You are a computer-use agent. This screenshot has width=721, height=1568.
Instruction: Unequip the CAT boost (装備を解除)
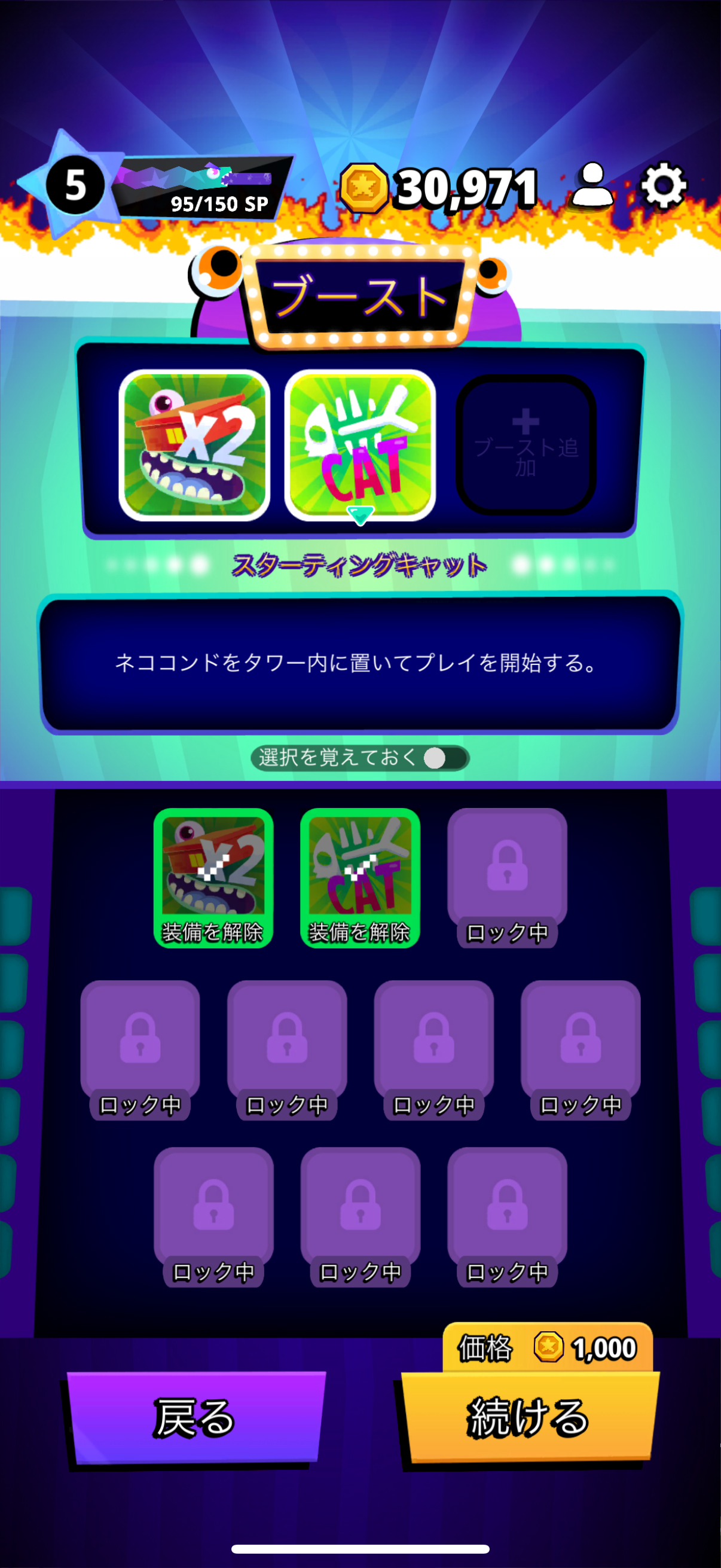(359, 878)
